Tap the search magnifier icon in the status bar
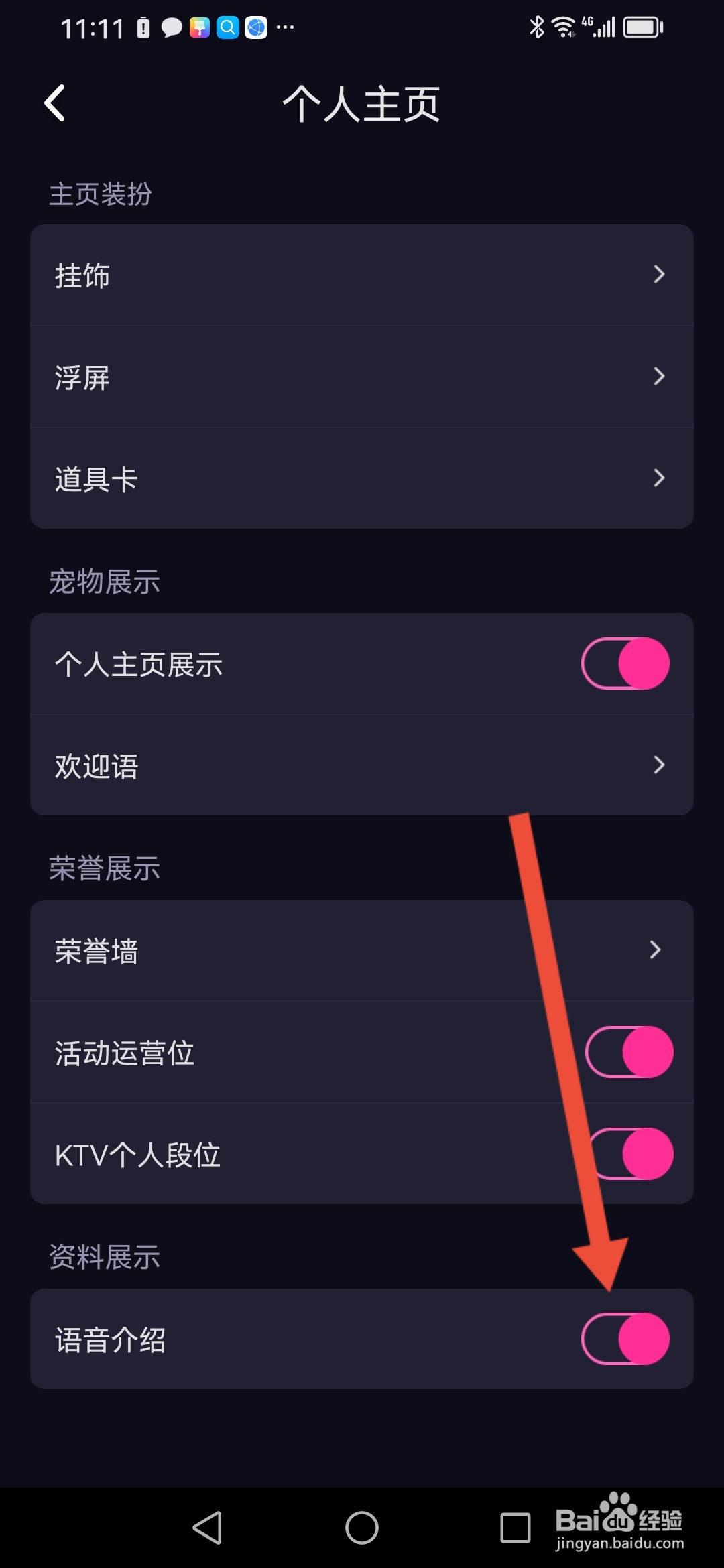Viewport: 724px width, 1568px height. click(227, 27)
